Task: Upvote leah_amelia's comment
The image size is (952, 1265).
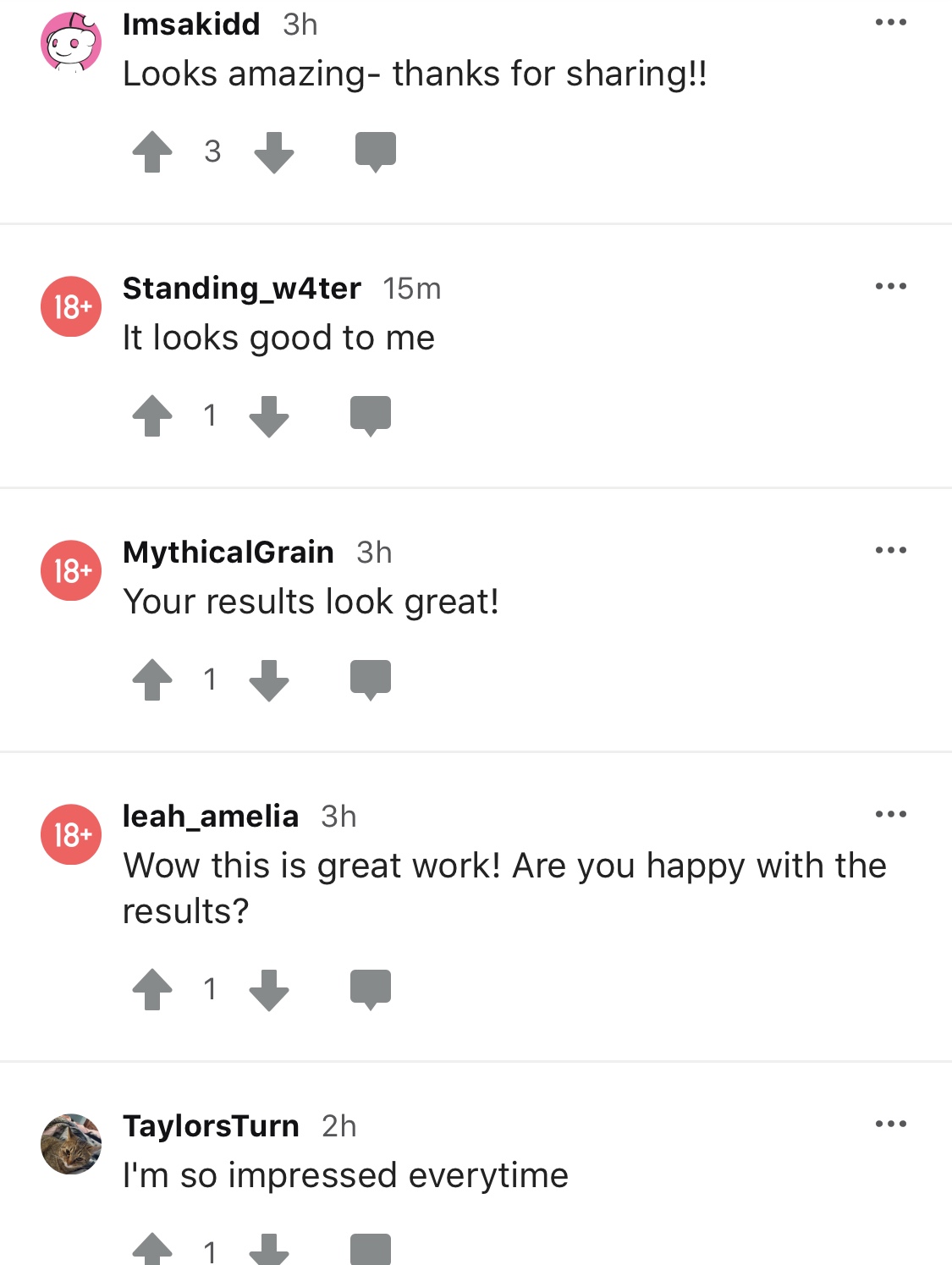Action: point(152,989)
